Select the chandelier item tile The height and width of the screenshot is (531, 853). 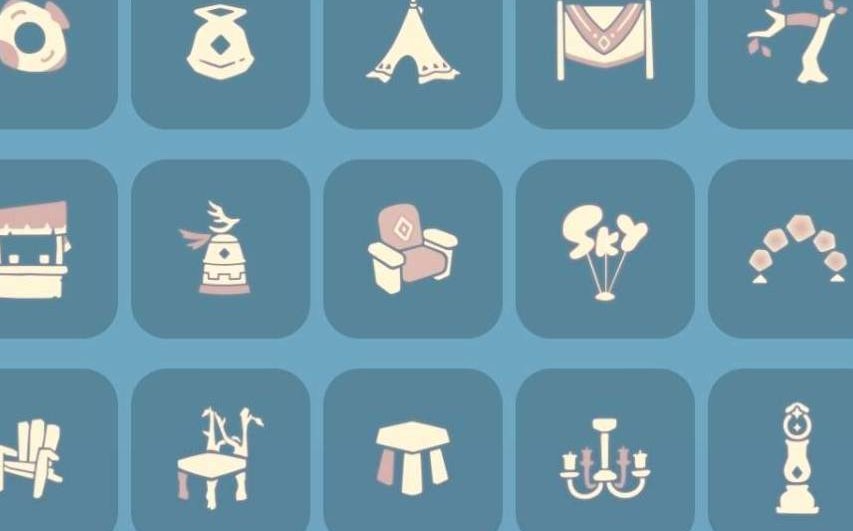(605, 455)
